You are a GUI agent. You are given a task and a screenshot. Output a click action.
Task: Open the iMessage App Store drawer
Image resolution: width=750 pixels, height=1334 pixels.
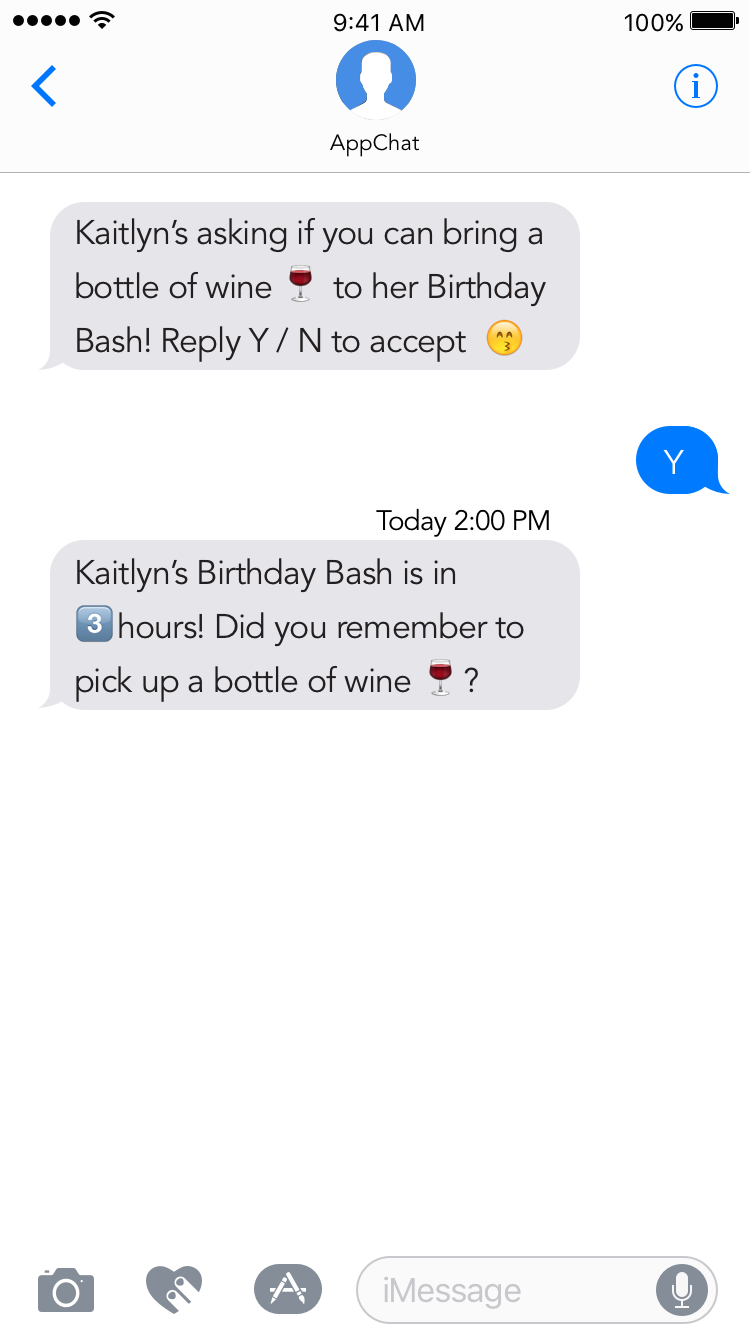(288, 1289)
